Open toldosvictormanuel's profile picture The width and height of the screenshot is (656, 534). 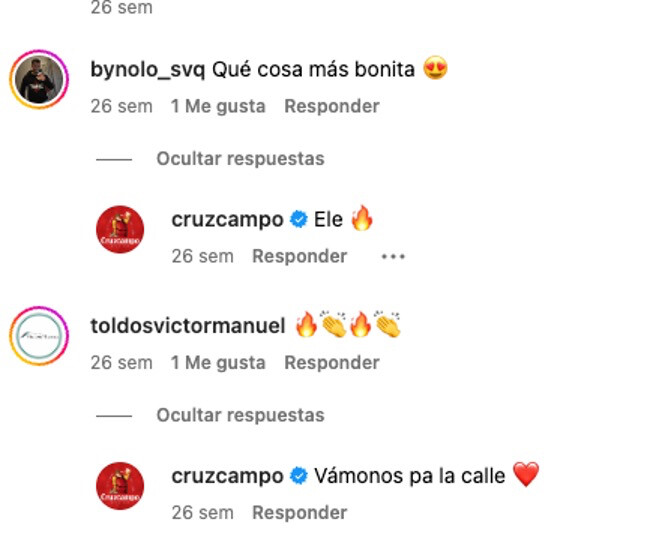(x=39, y=337)
